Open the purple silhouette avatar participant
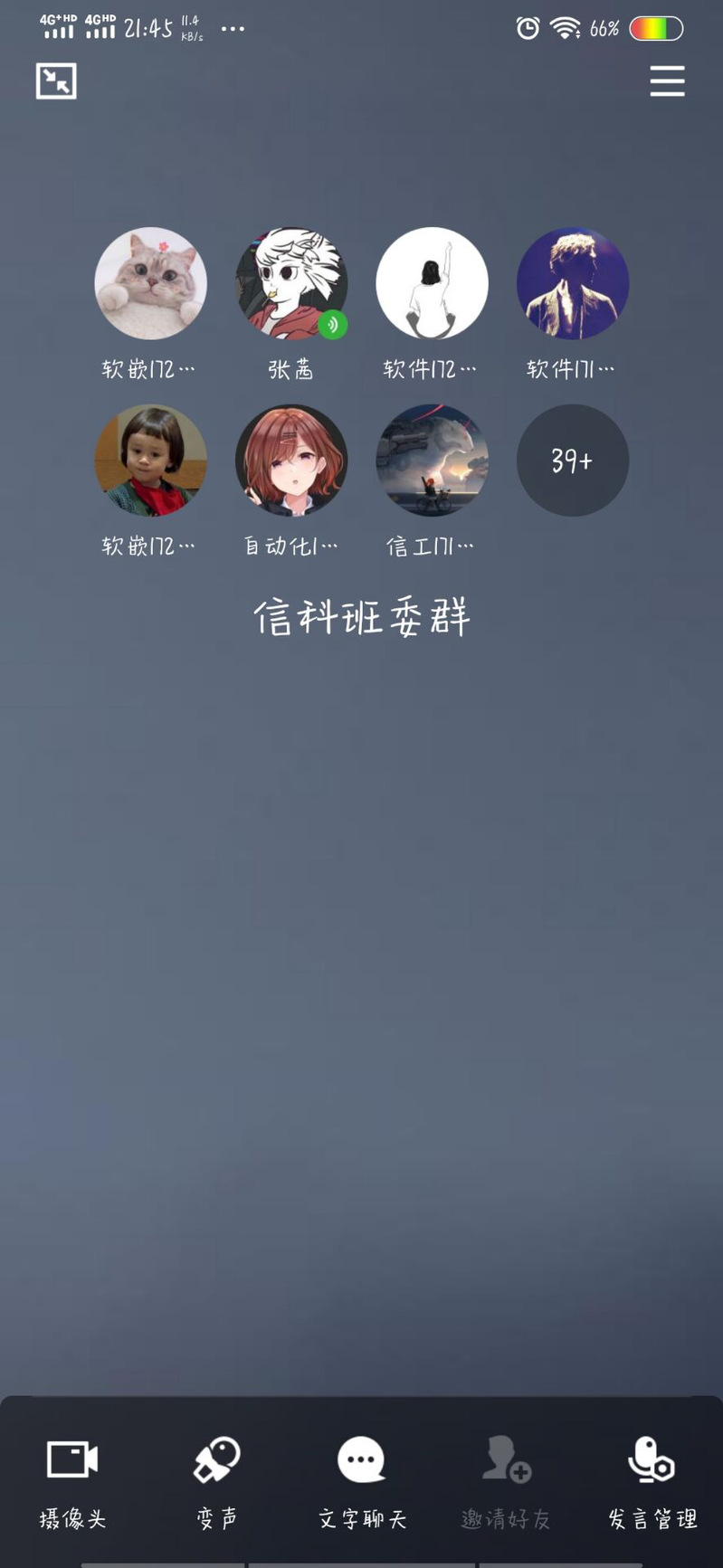723x1568 pixels. pyautogui.click(x=572, y=283)
